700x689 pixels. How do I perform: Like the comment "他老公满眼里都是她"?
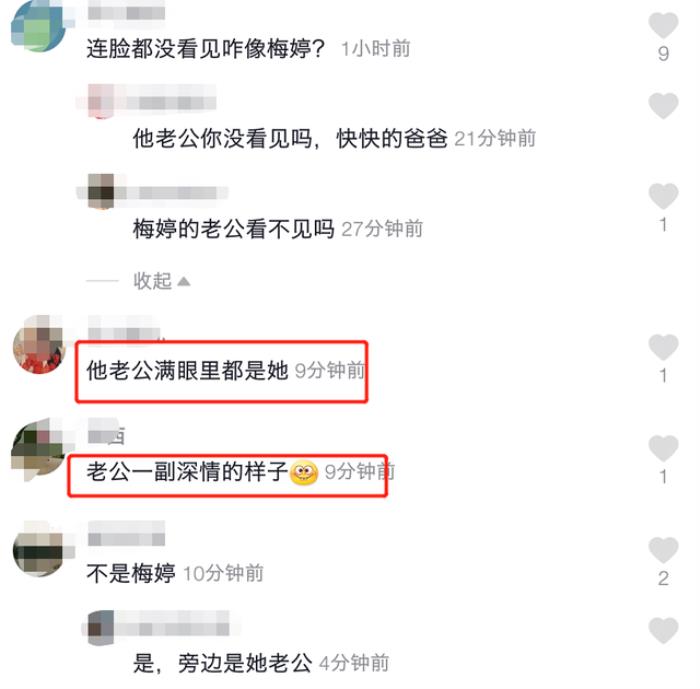[x=663, y=347]
